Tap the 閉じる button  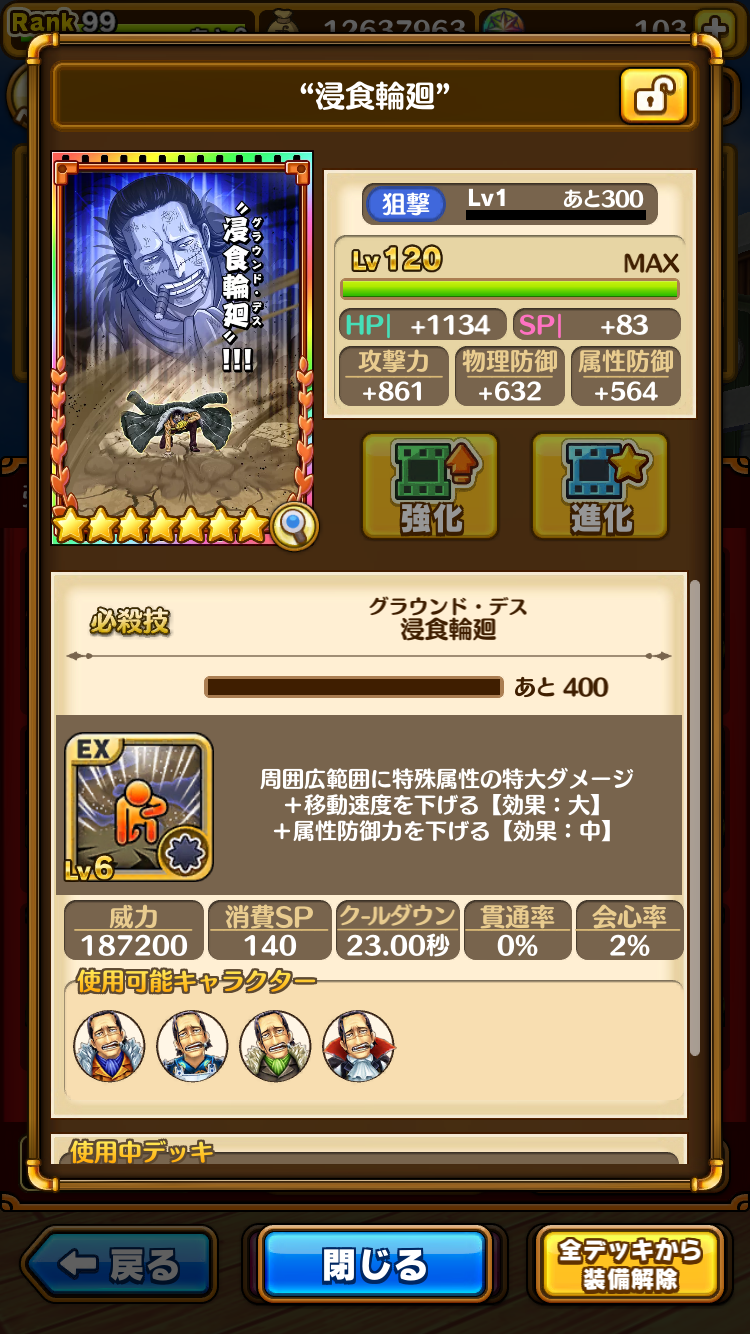375,1264
